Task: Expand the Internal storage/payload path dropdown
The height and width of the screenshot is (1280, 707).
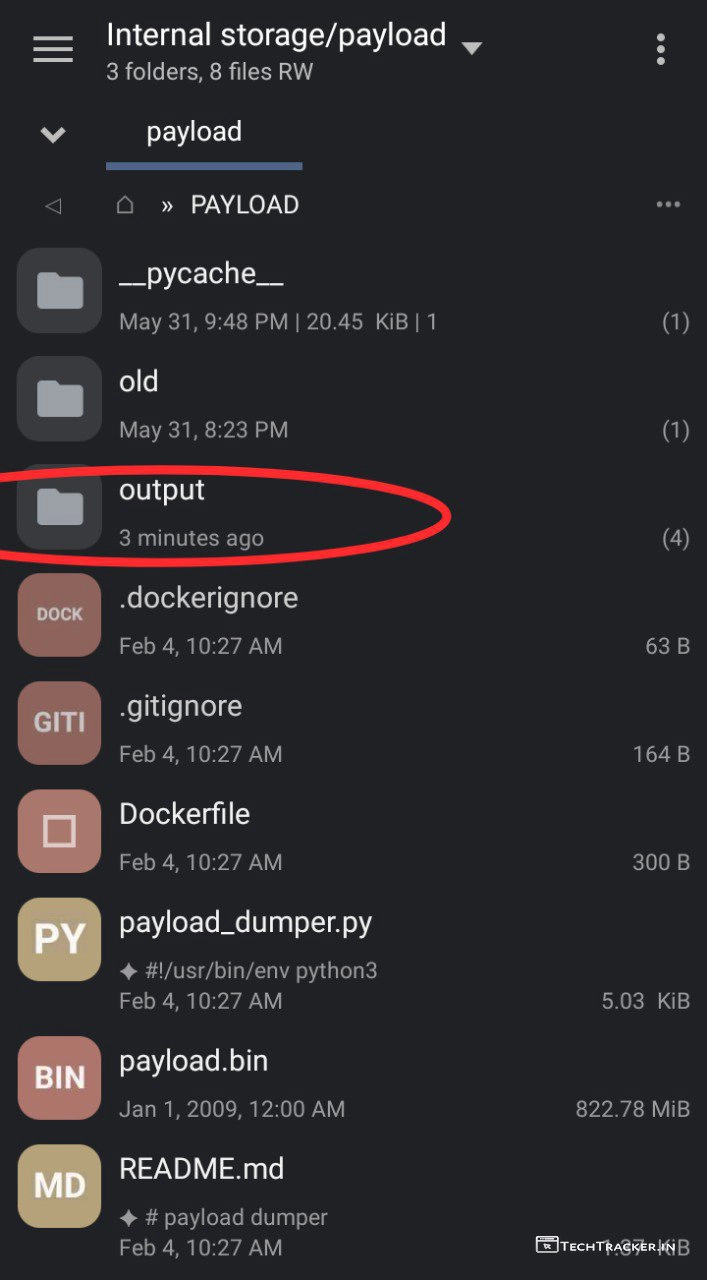Action: click(472, 48)
